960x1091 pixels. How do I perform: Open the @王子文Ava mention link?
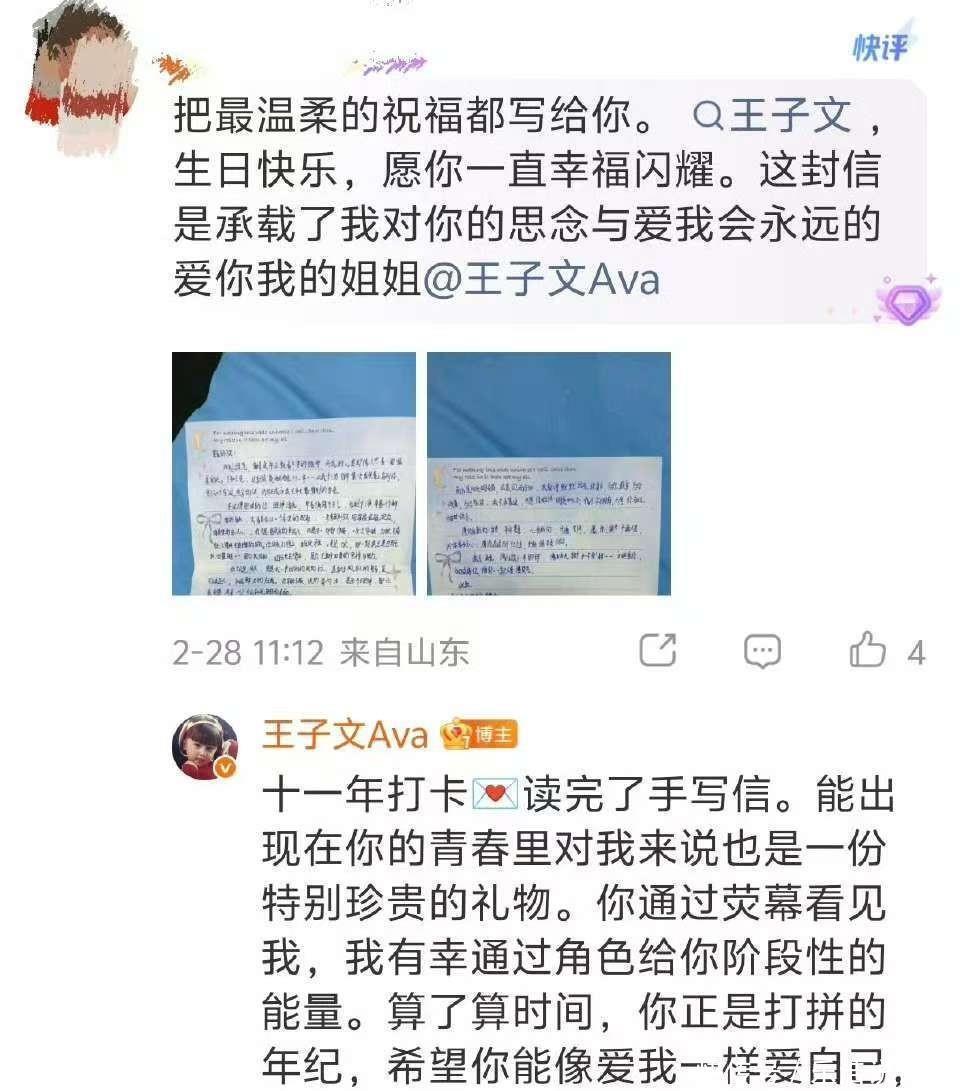point(541,280)
